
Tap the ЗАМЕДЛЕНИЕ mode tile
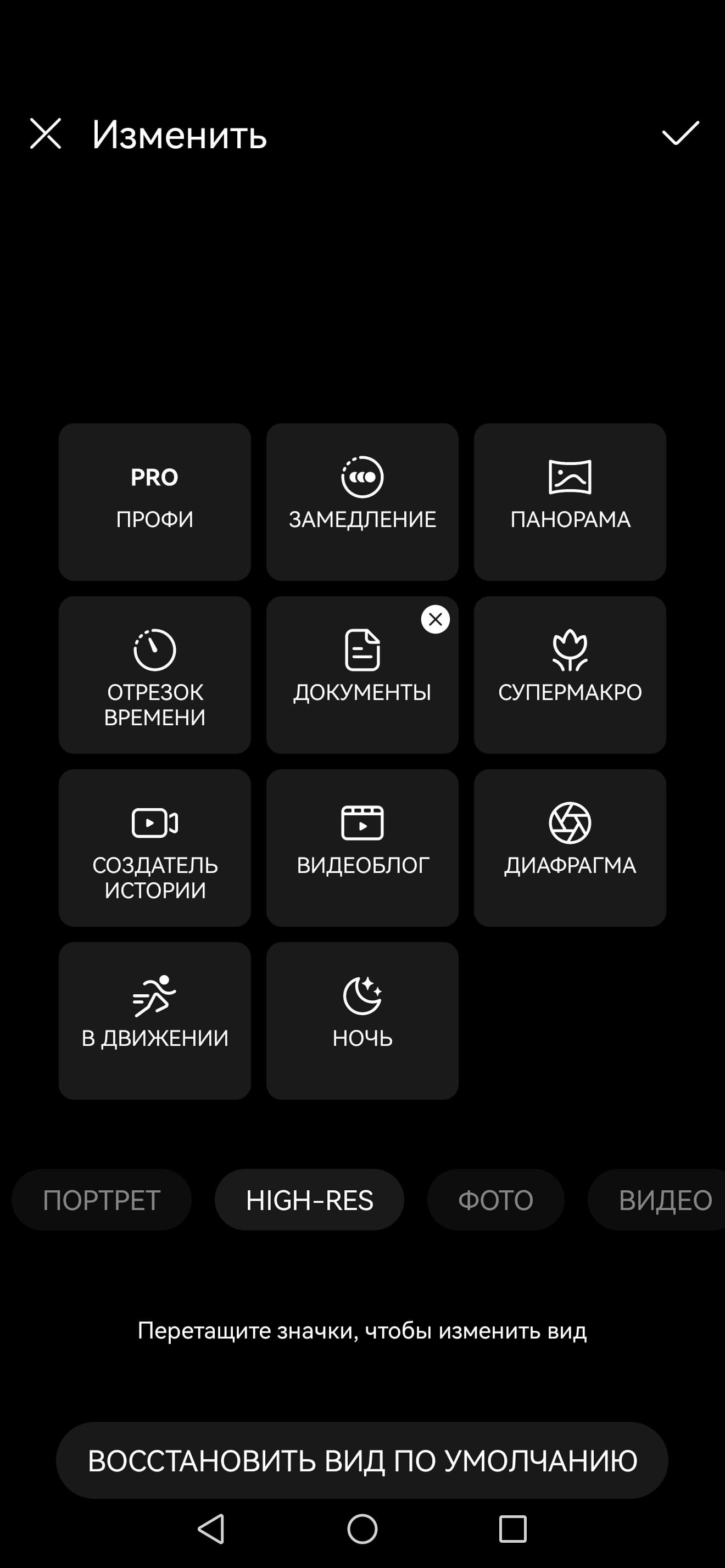coord(362,502)
